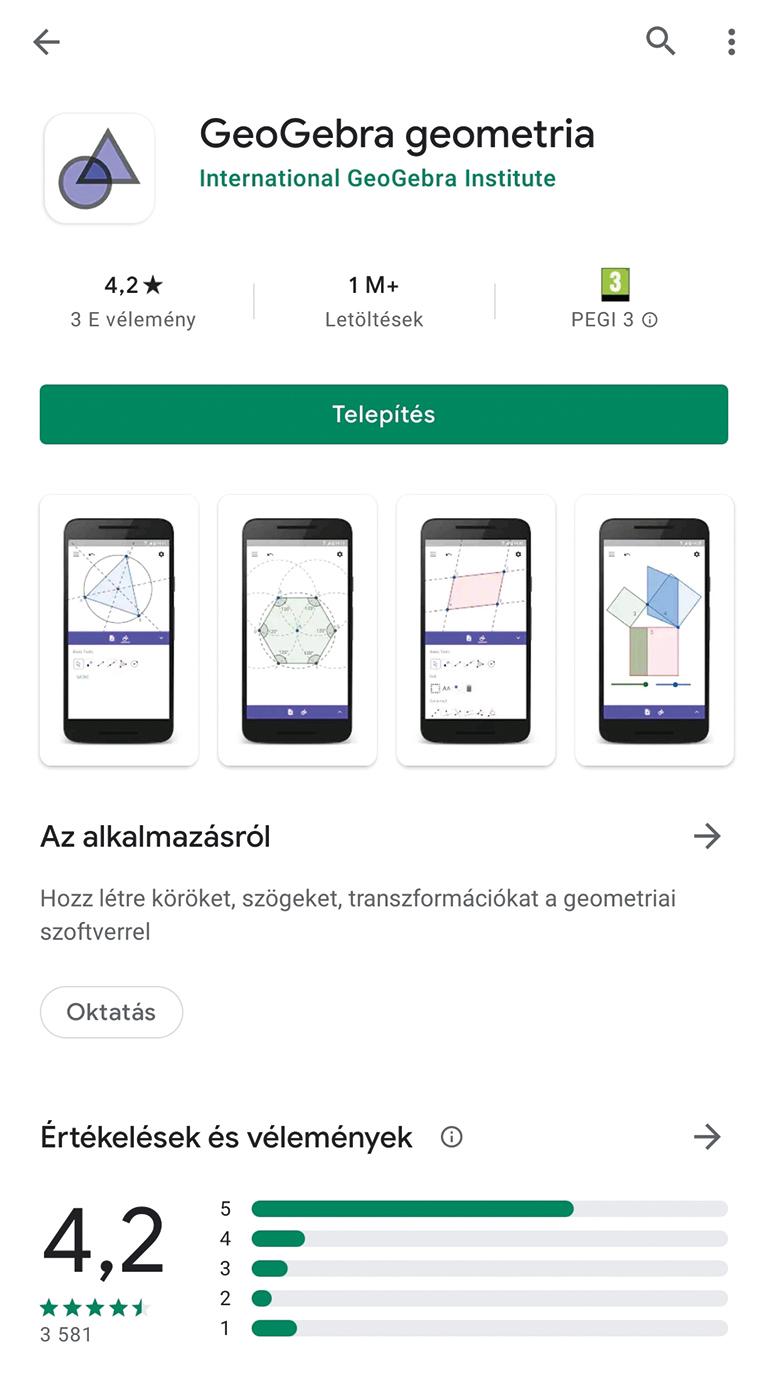This screenshot has height=1389, width=768.
Task: Open search with the magnifier icon
Action: (x=661, y=41)
